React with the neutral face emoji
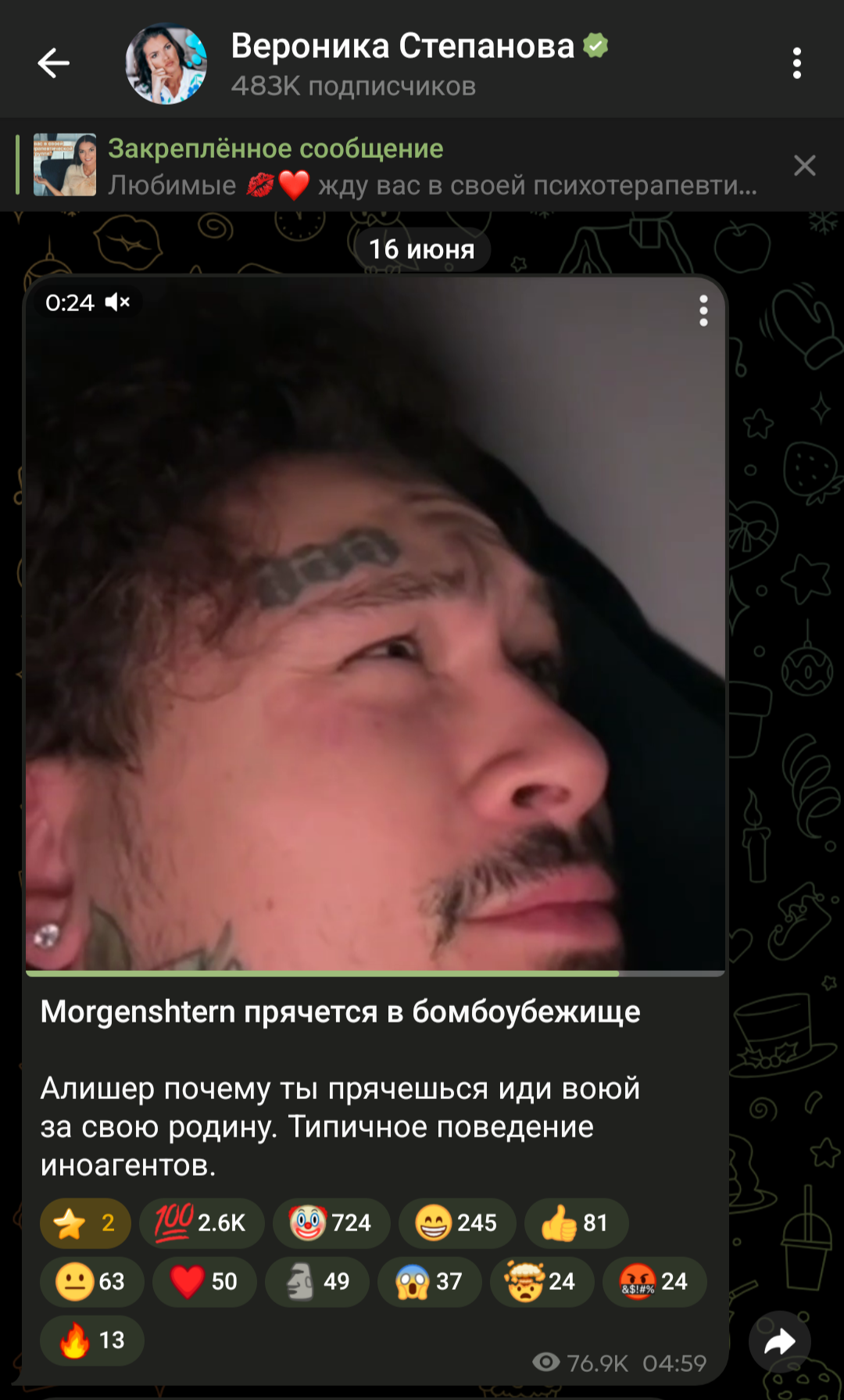 coord(91,1281)
